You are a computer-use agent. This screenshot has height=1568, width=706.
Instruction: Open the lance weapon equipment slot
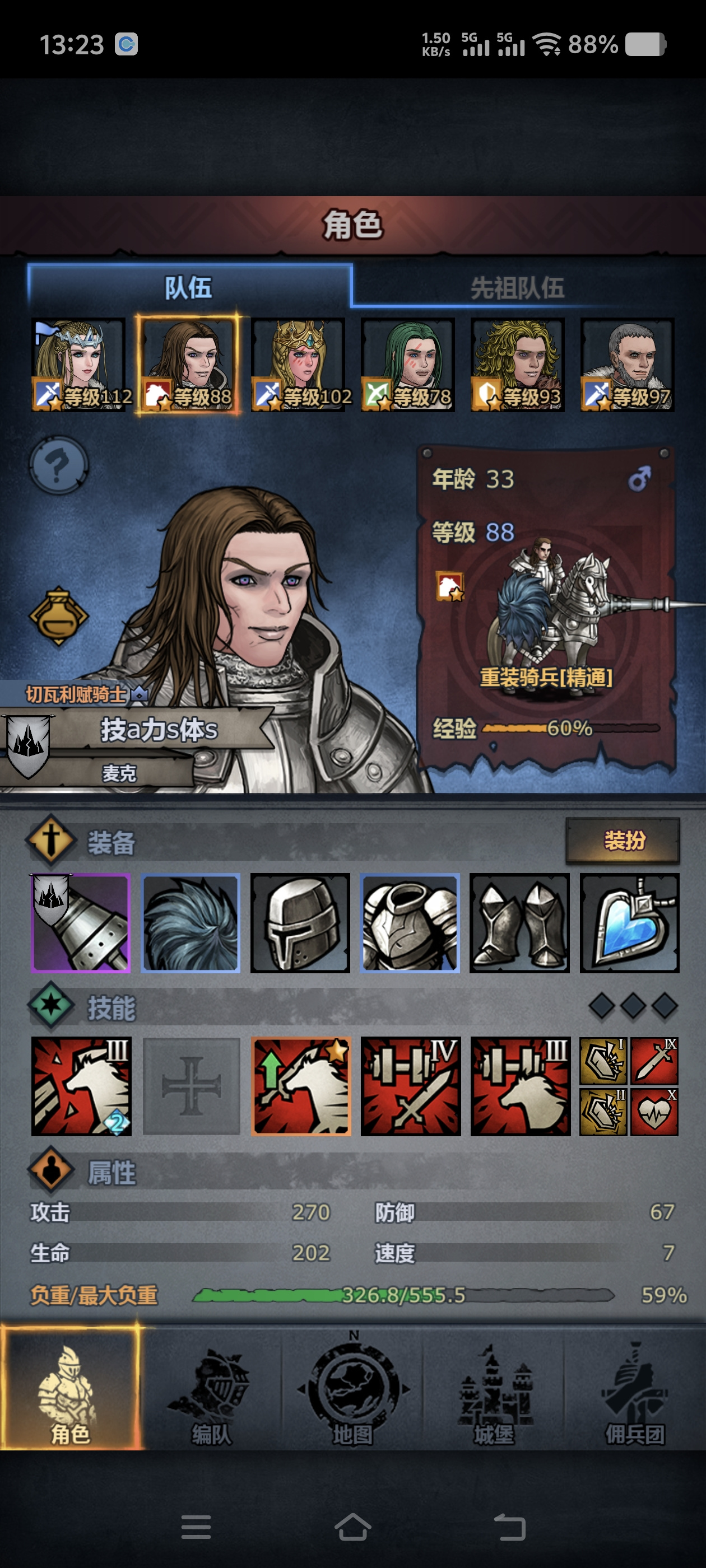[81, 923]
